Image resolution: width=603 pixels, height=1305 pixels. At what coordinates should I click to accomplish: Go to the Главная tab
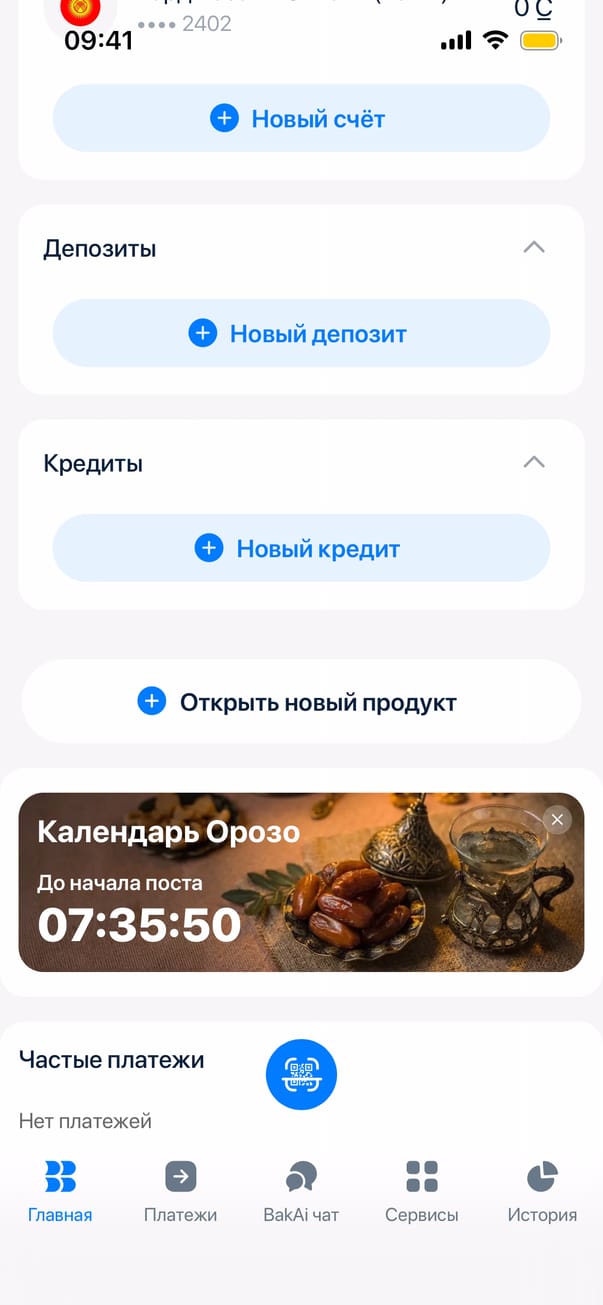[x=60, y=1191]
